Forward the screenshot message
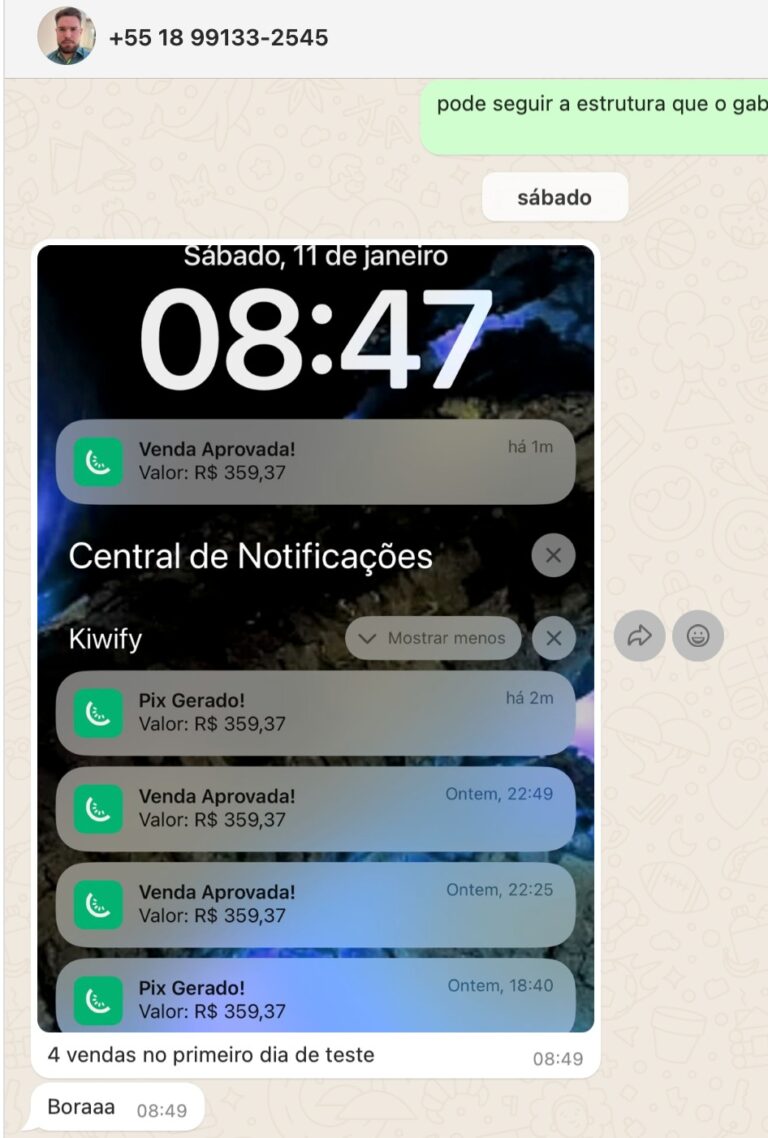This screenshot has width=768, height=1138. coord(639,636)
